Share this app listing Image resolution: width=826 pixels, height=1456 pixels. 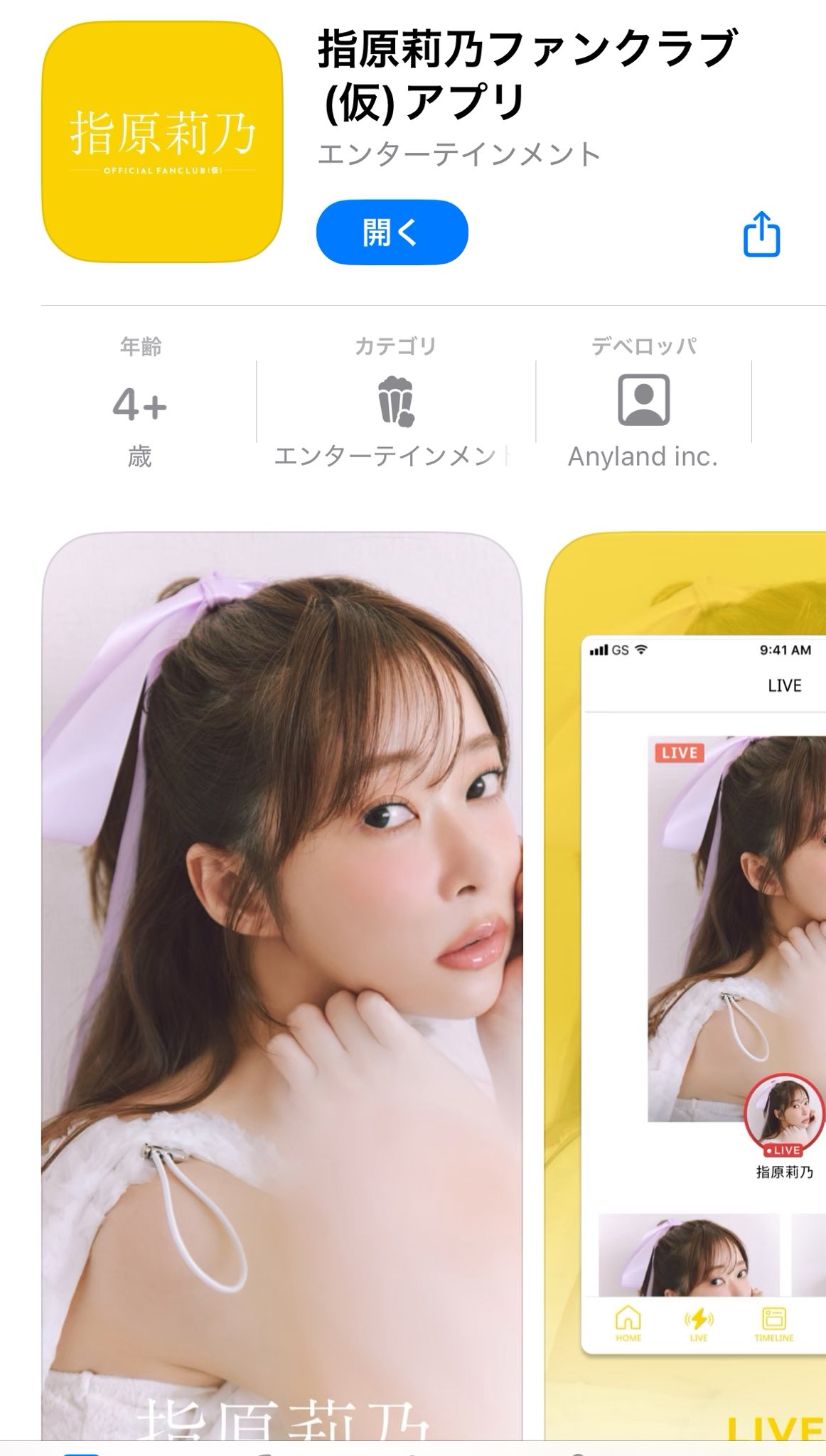(x=761, y=234)
